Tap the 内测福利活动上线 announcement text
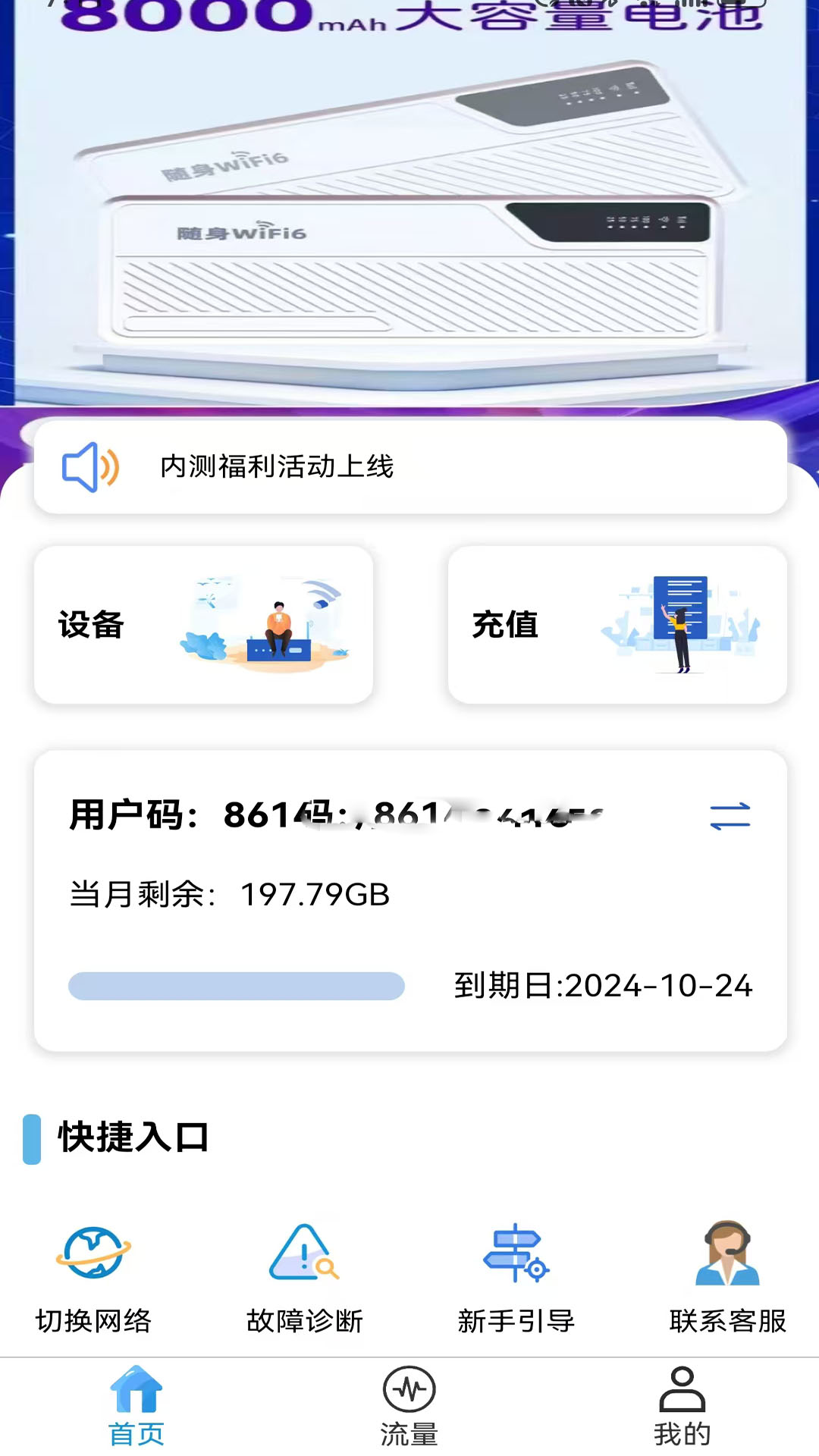The image size is (819, 1456). pos(276,468)
